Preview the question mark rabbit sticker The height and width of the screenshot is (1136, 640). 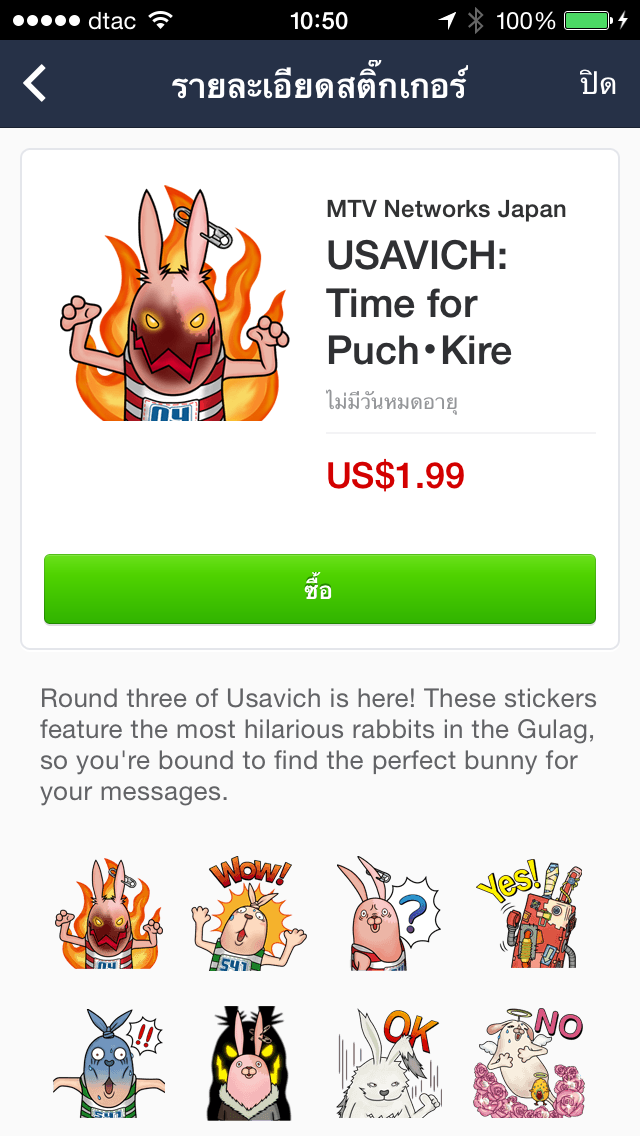[389, 913]
